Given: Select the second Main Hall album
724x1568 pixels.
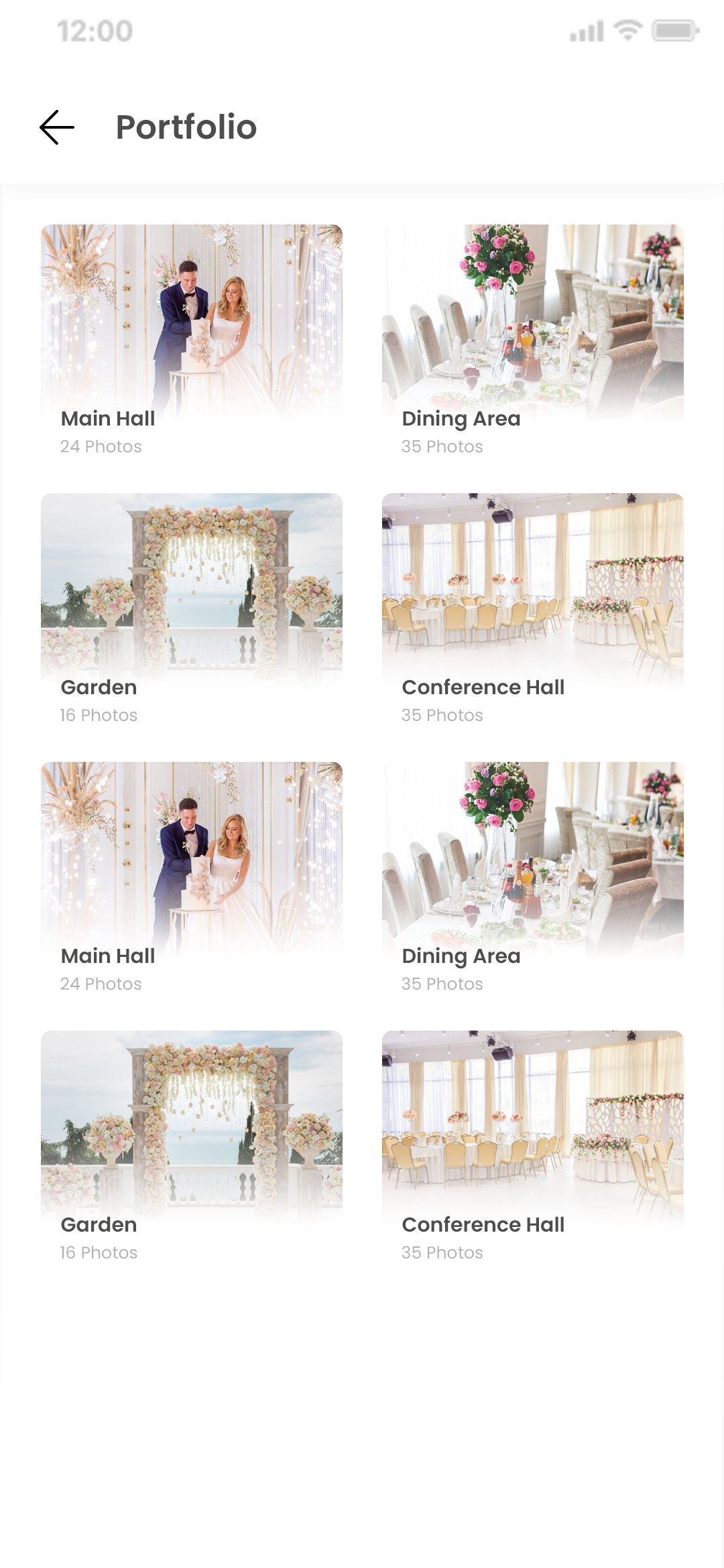Looking at the screenshot, I should (x=191, y=859).
